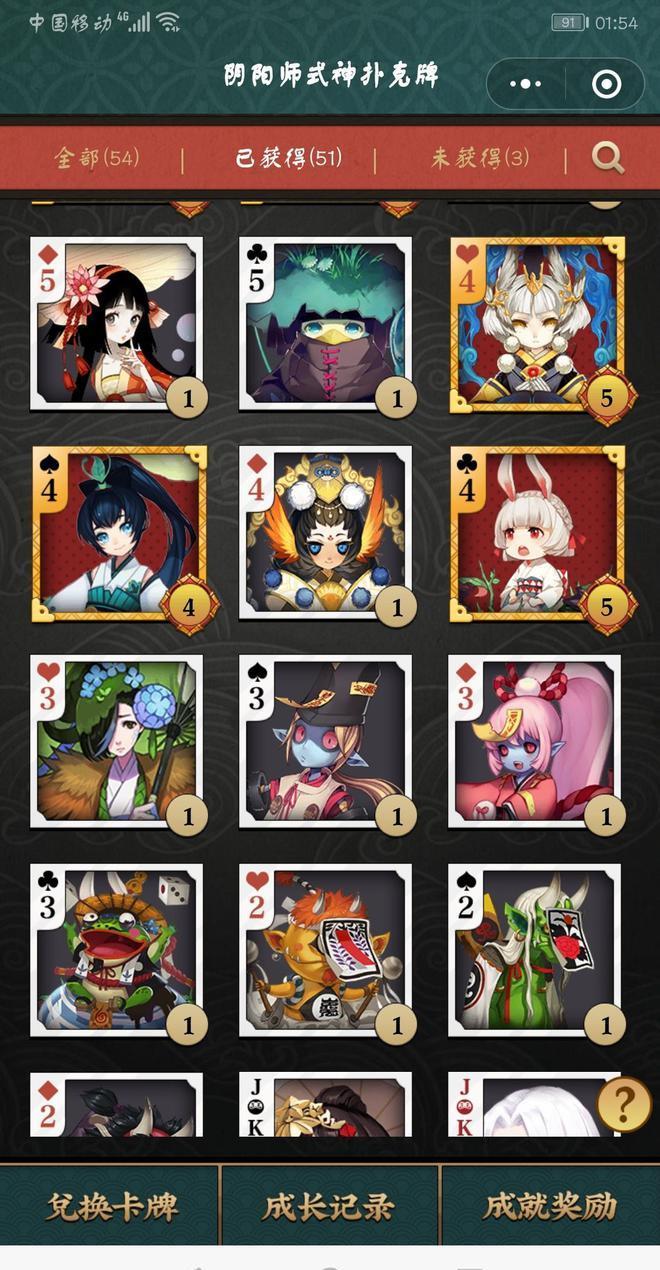Open the mini program overflow menu
Screen dimensions: 660x1270
(x=525, y=84)
